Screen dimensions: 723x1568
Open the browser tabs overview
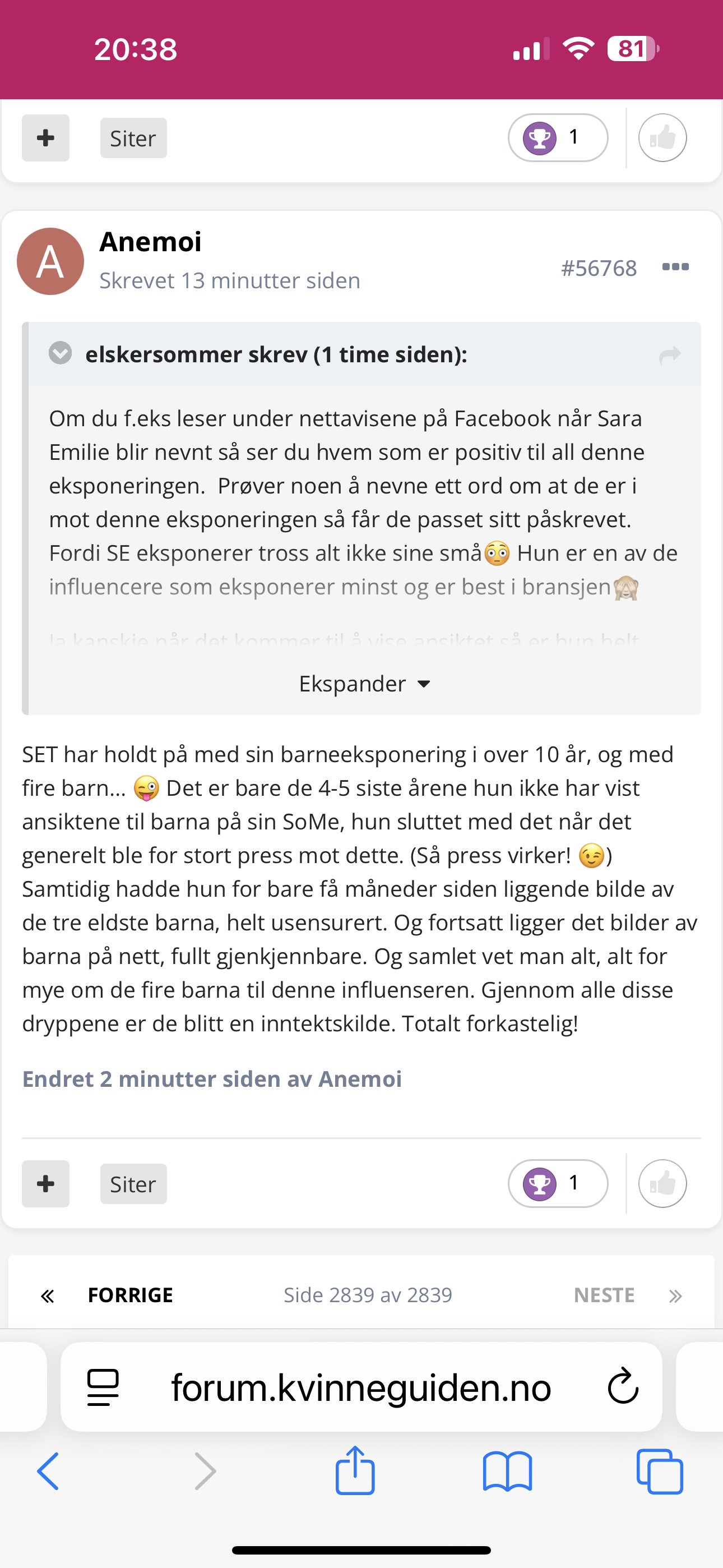pyautogui.click(x=660, y=1471)
